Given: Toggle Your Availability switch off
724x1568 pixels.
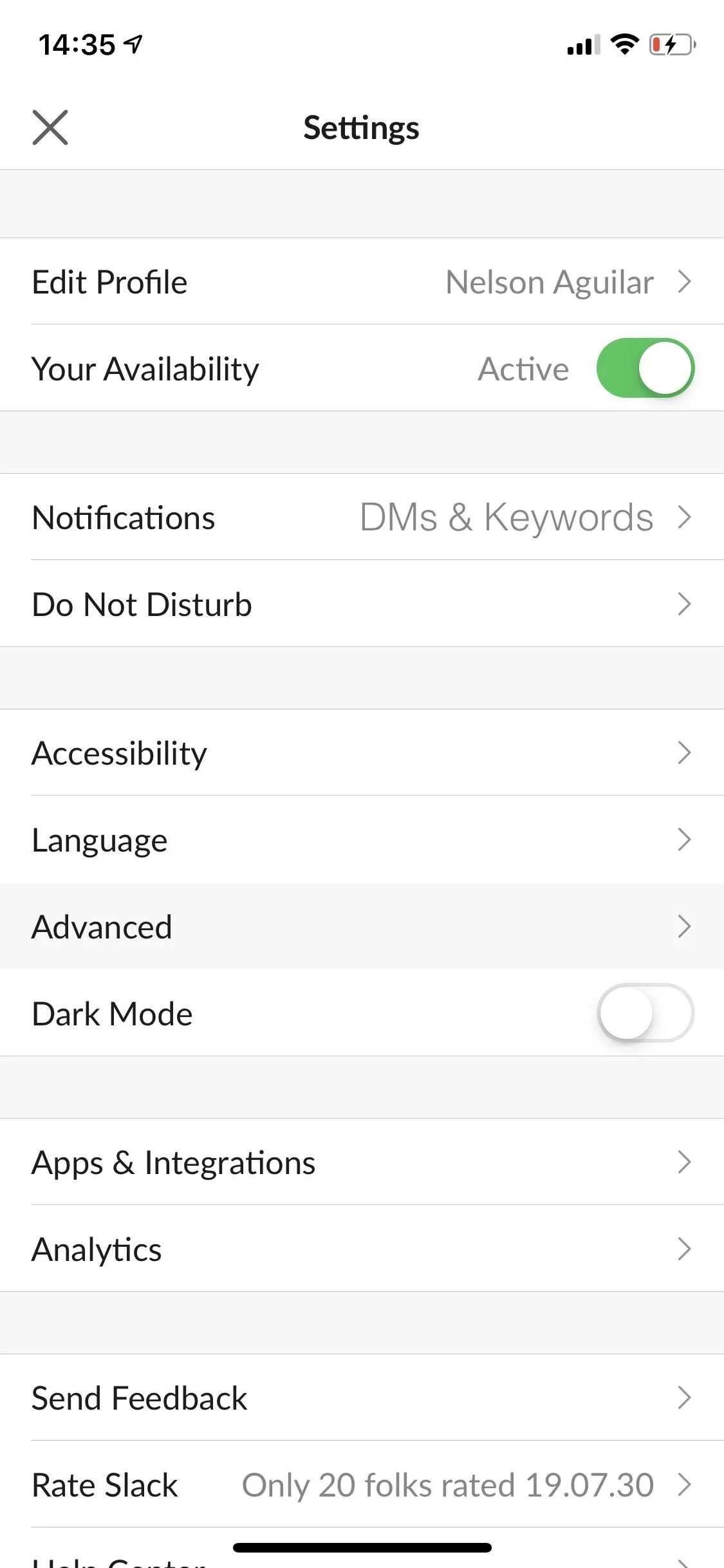Looking at the screenshot, I should (645, 368).
